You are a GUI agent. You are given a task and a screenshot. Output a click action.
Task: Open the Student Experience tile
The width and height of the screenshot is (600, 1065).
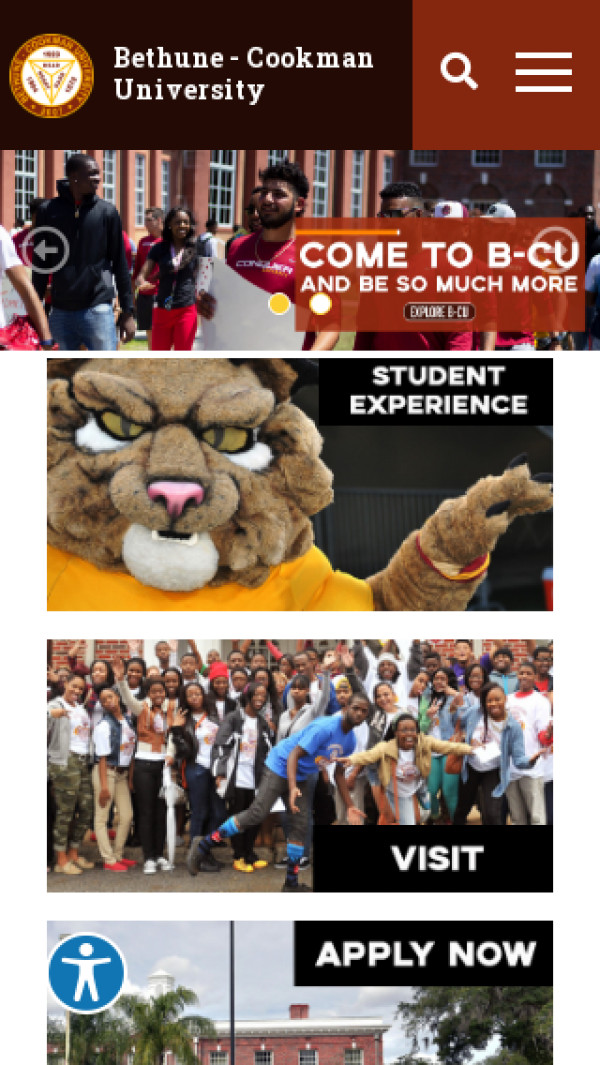[300, 485]
